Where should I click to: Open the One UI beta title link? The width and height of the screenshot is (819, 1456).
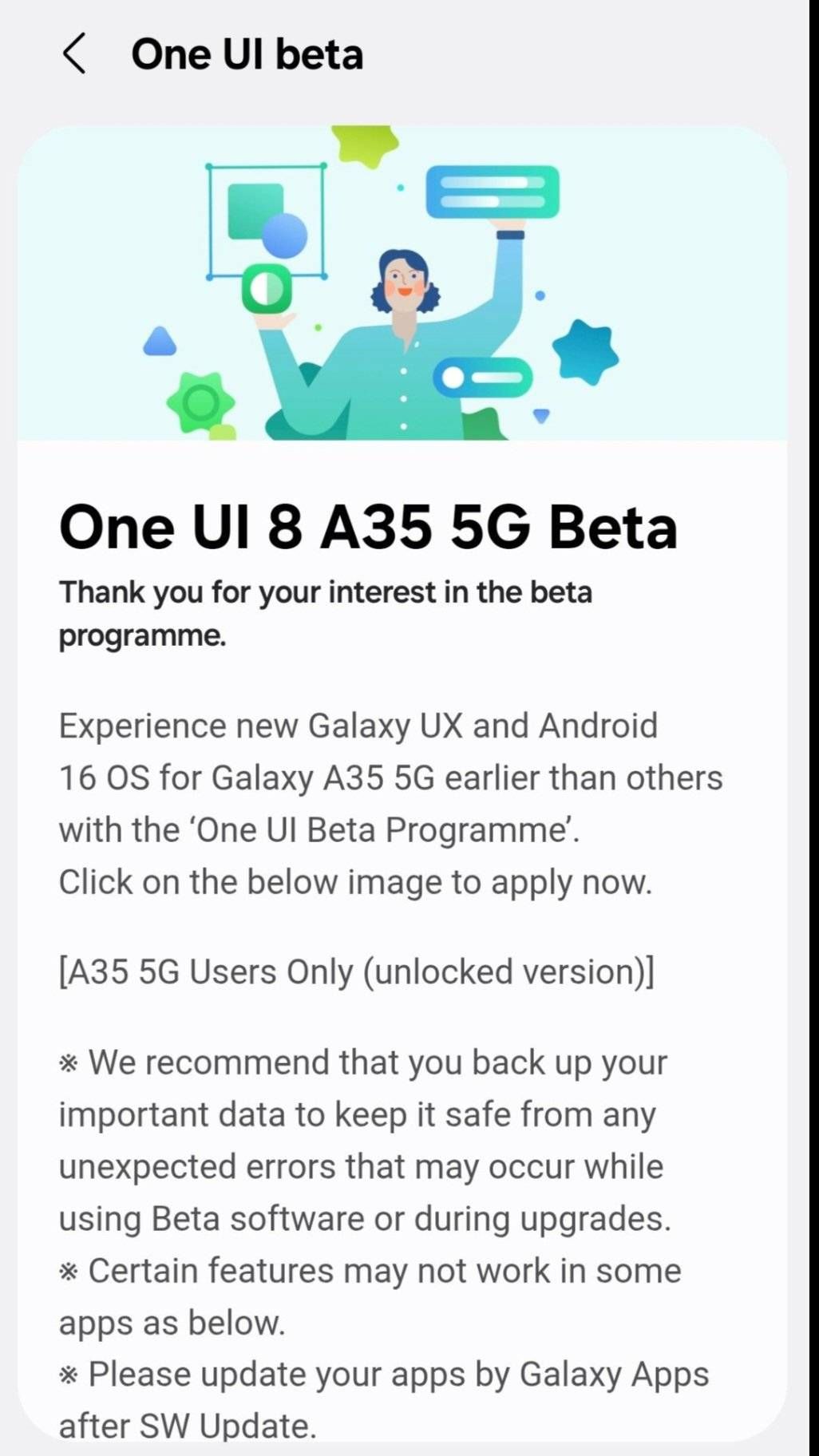click(248, 54)
